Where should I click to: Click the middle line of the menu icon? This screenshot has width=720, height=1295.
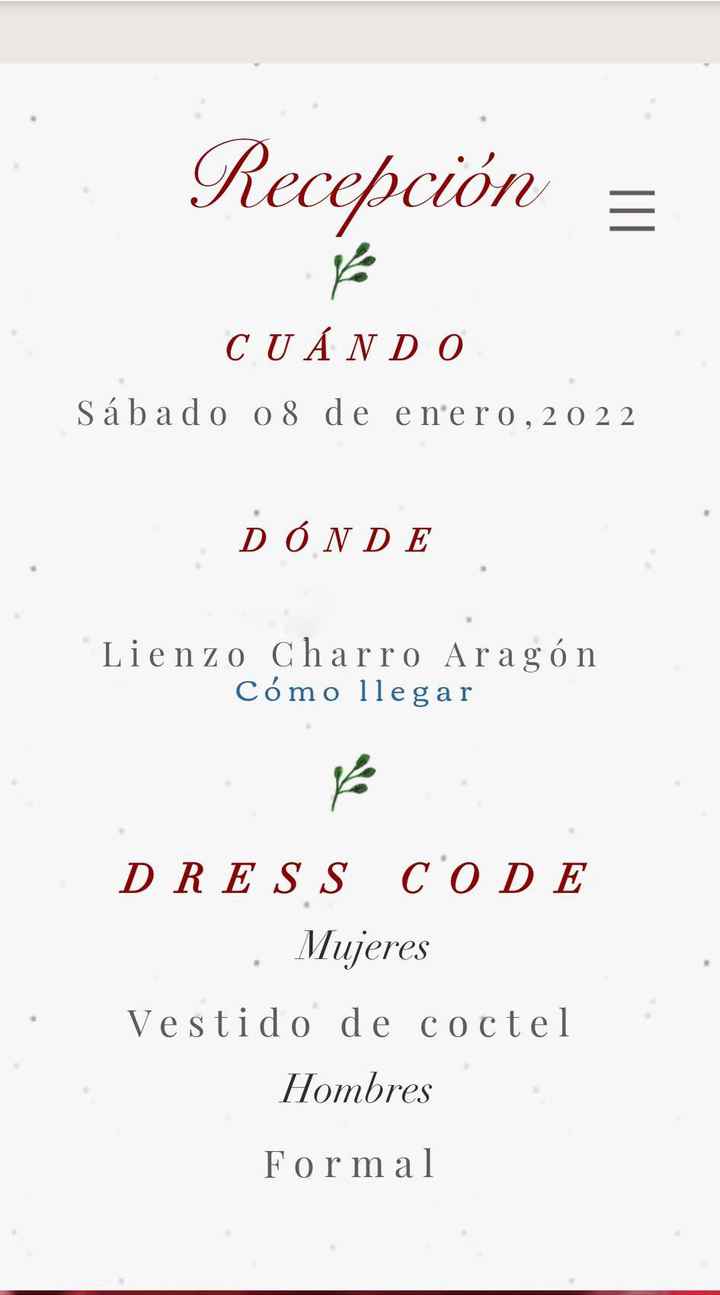(632, 210)
